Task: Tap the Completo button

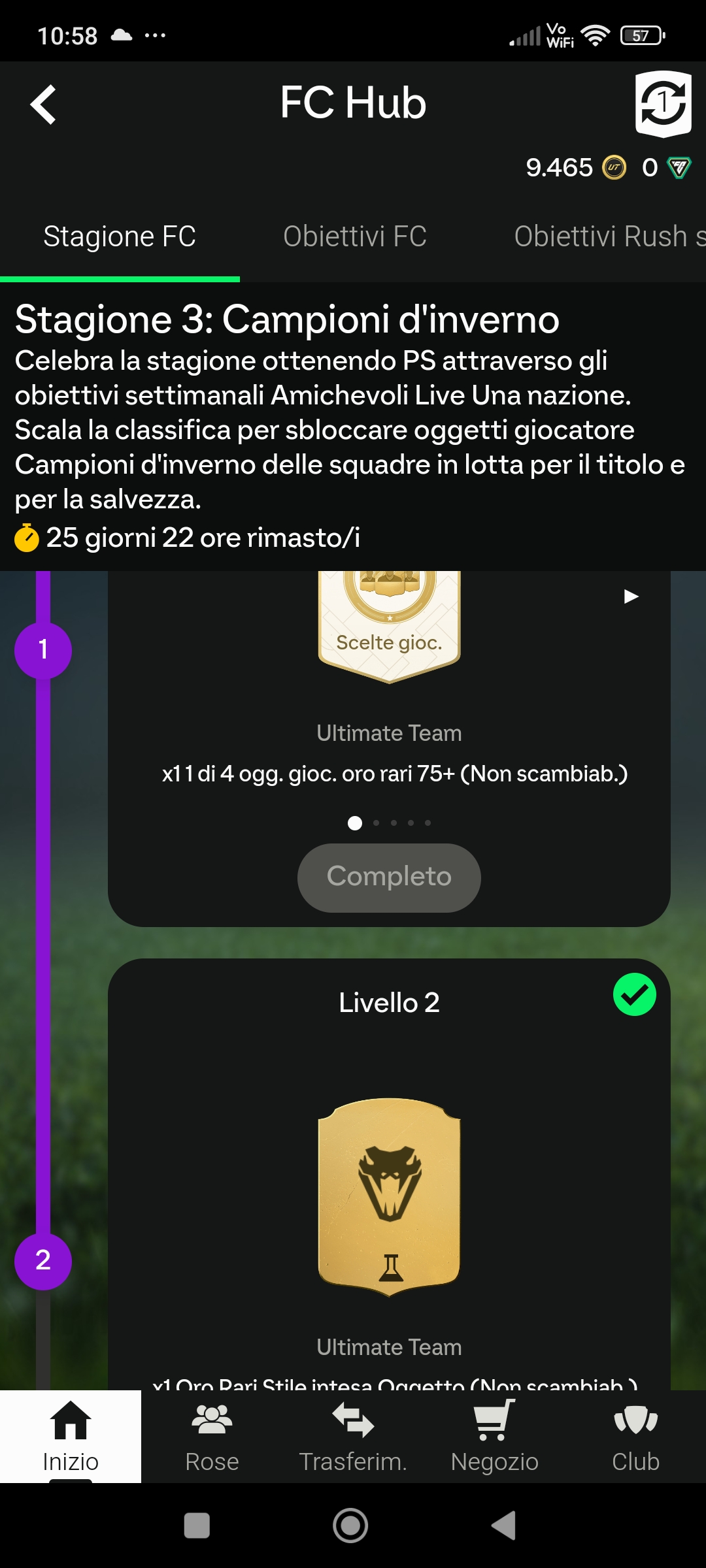Action: pos(389,877)
